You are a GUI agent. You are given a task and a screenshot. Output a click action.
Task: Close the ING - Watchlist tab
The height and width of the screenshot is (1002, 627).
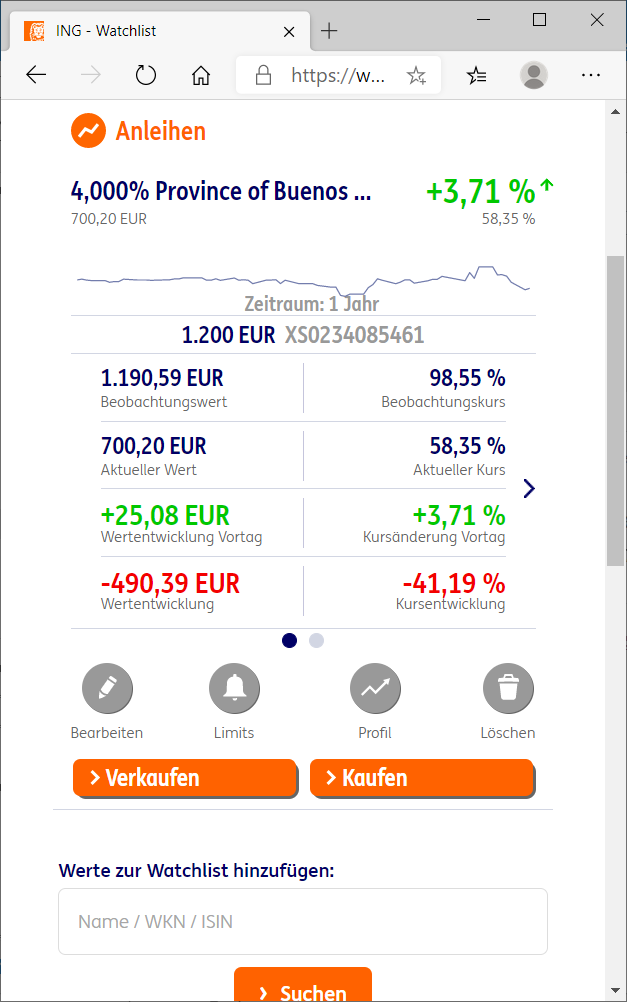pyautogui.click(x=291, y=31)
